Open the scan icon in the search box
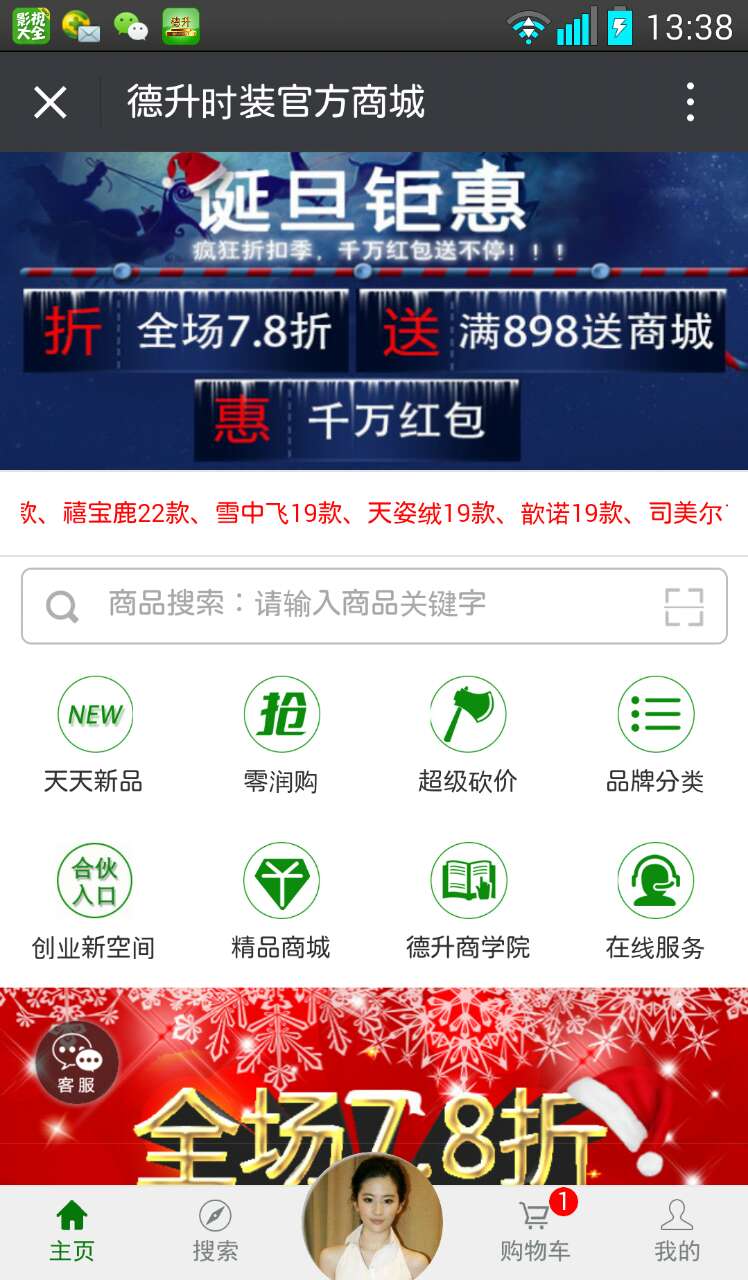The width and height of the screenshot is (748, 1280). click(684, 606)
